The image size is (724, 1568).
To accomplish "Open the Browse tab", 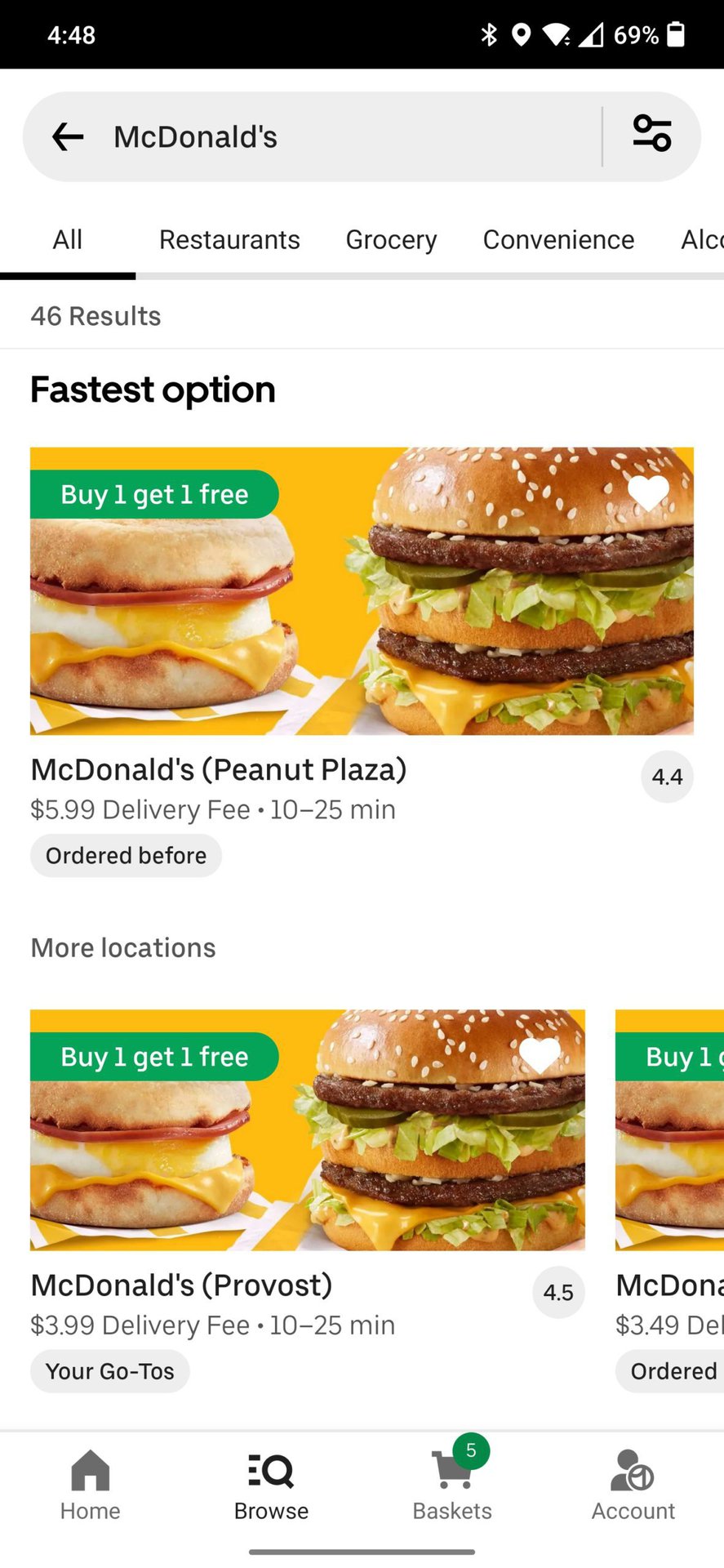I will click(271, 1486).
